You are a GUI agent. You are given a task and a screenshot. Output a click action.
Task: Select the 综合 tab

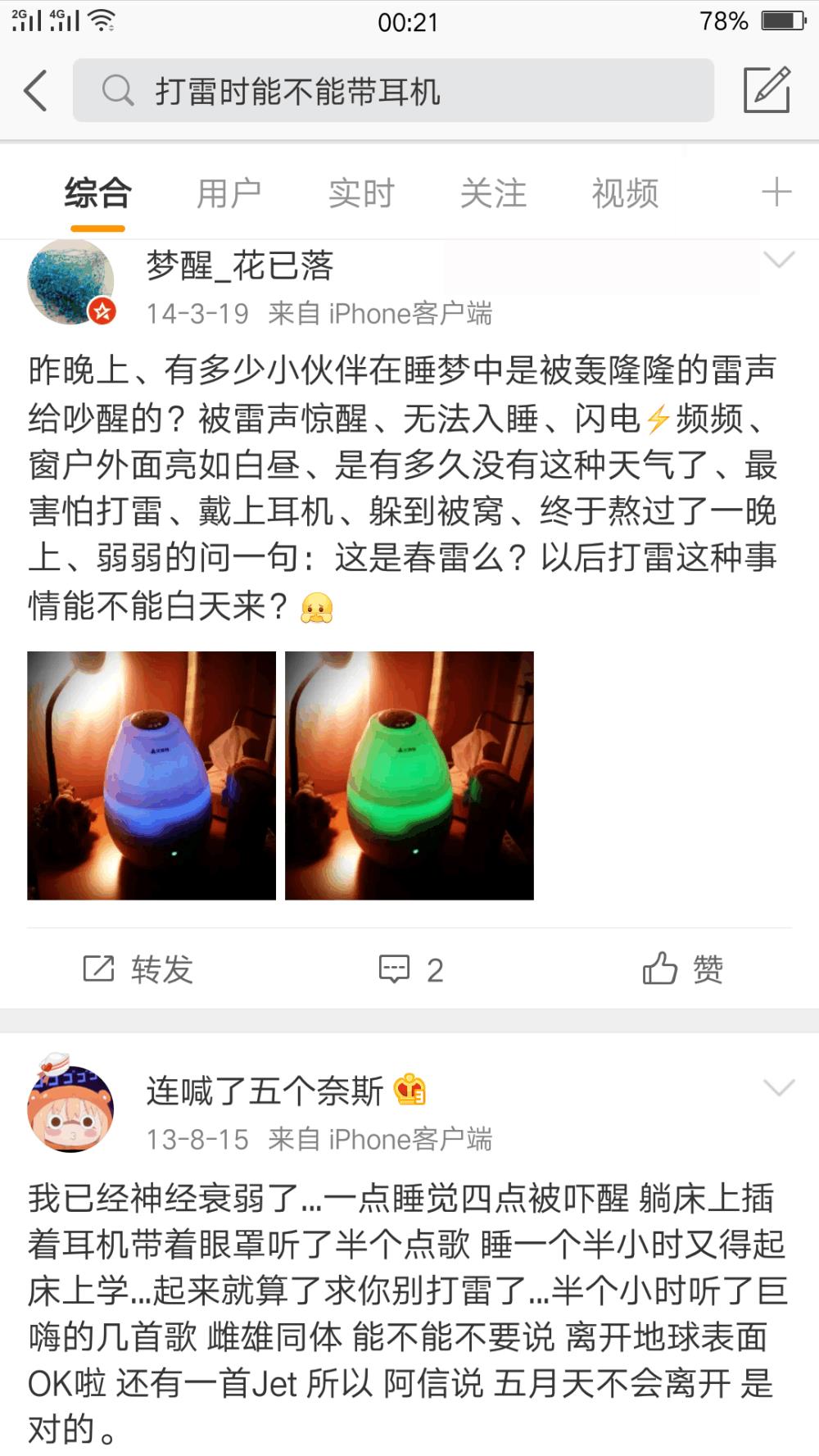[98, 194]
